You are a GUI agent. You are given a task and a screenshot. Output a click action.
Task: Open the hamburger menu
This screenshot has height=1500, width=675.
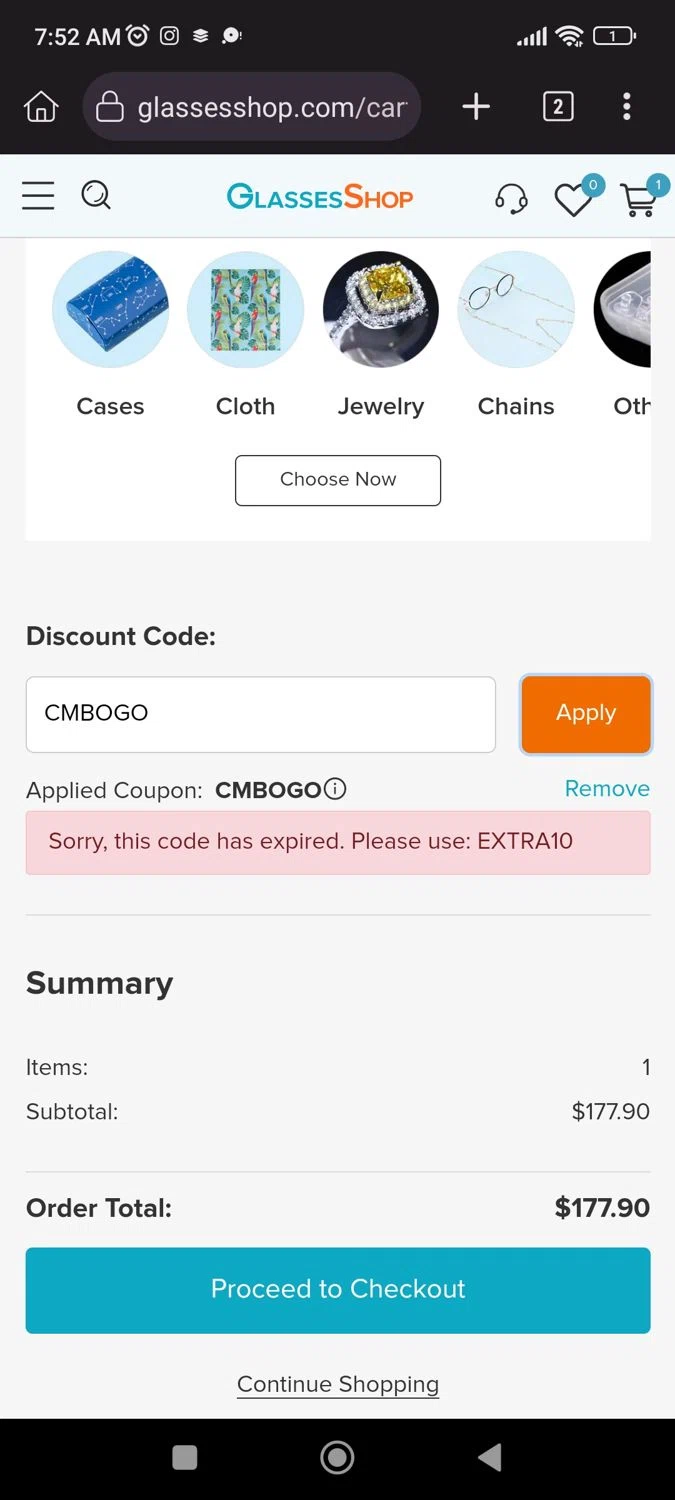point(38,195)
